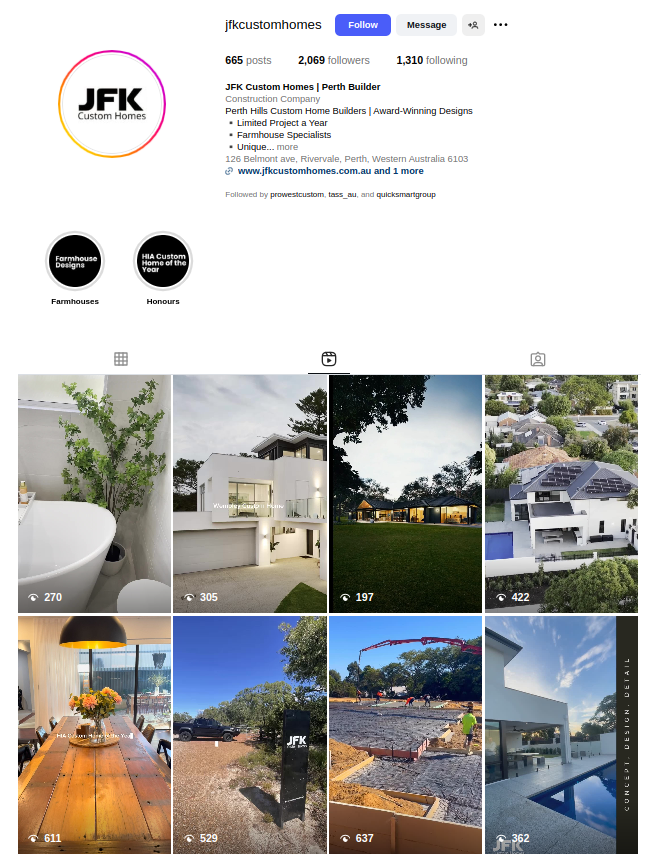This screenshot has width=657, height=856.
Task: View the following list
Action: coord(431,60)
